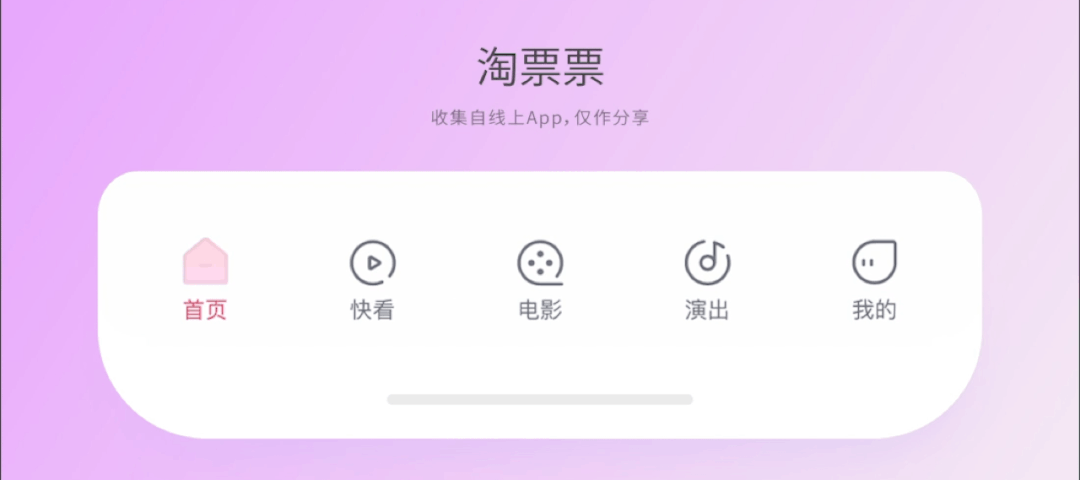Switch to the 首页 tab
Screen dimensions: 1080x480
[205, 280]
